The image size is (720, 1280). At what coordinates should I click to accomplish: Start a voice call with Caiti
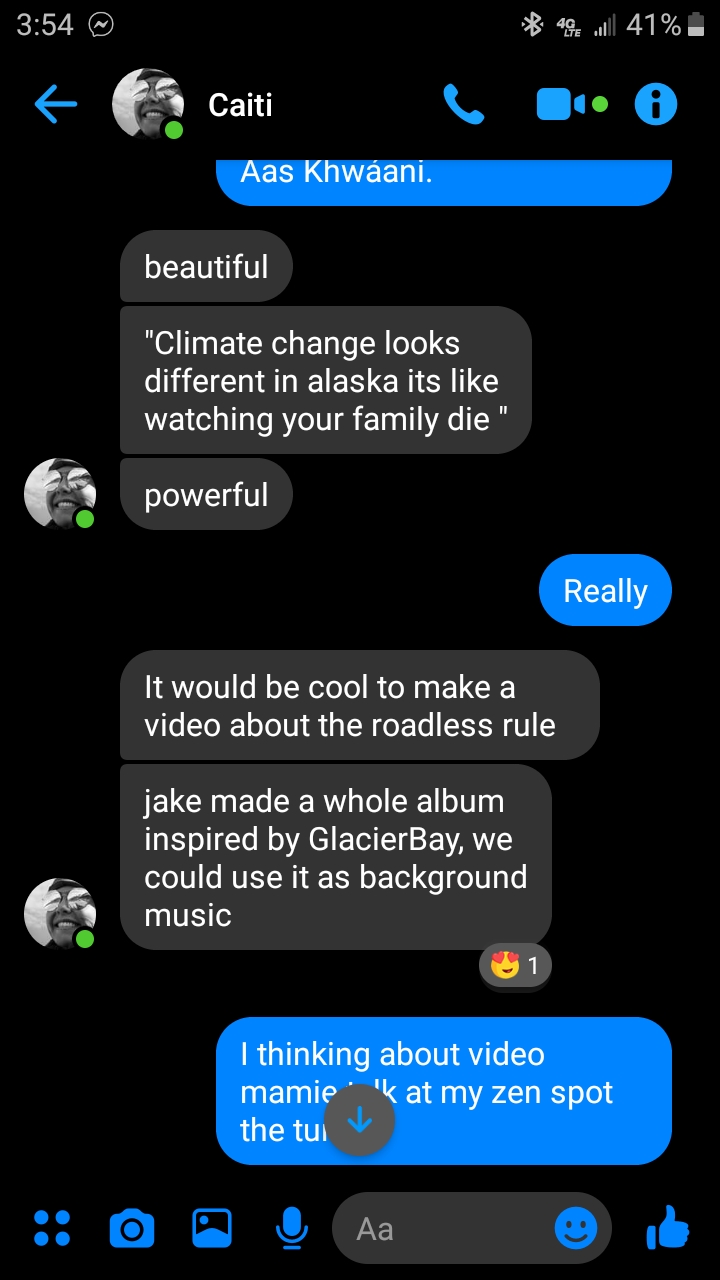point(463,104)
